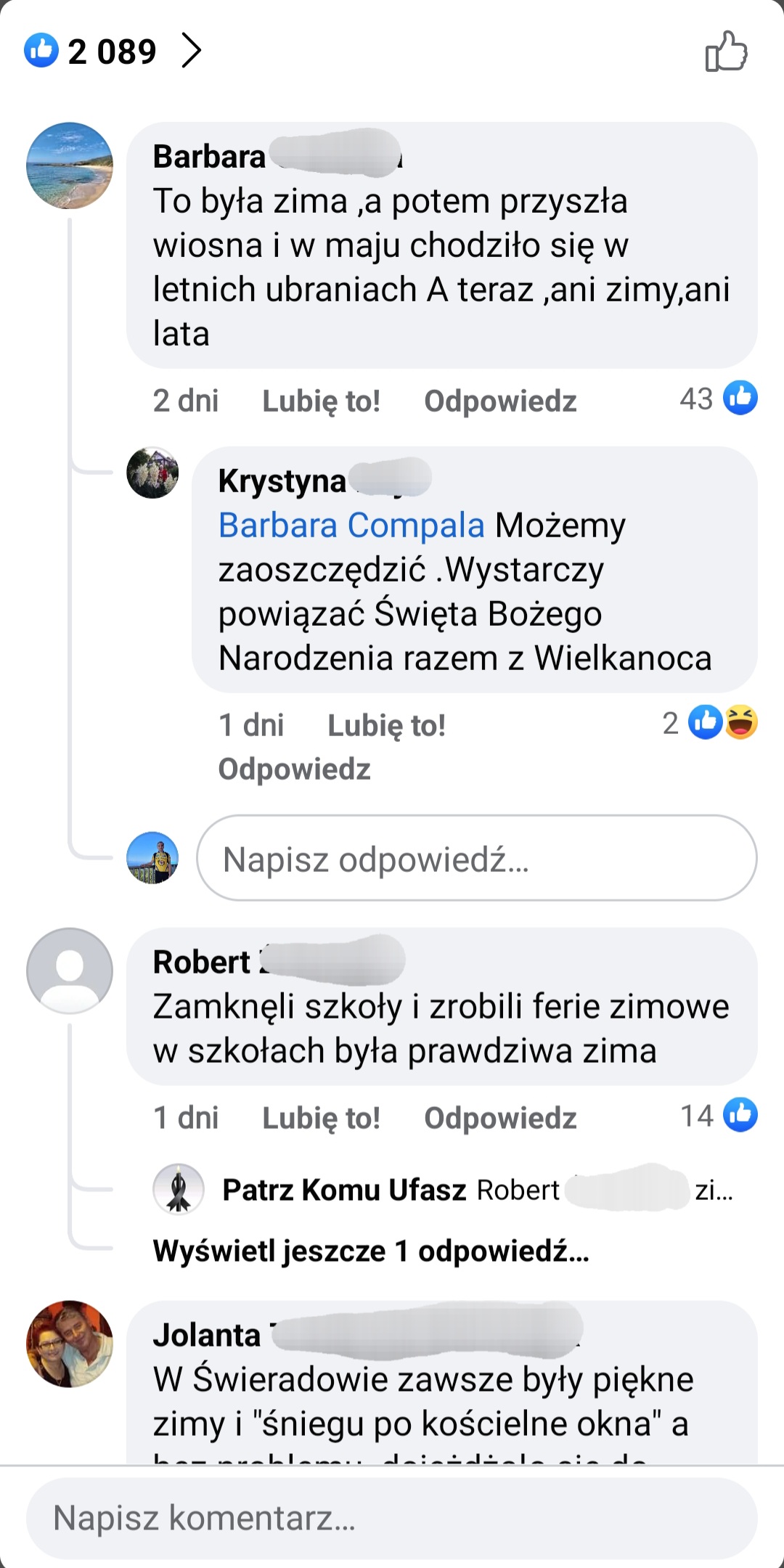Open Jolanta's profile picture

tap(70, 1344)
